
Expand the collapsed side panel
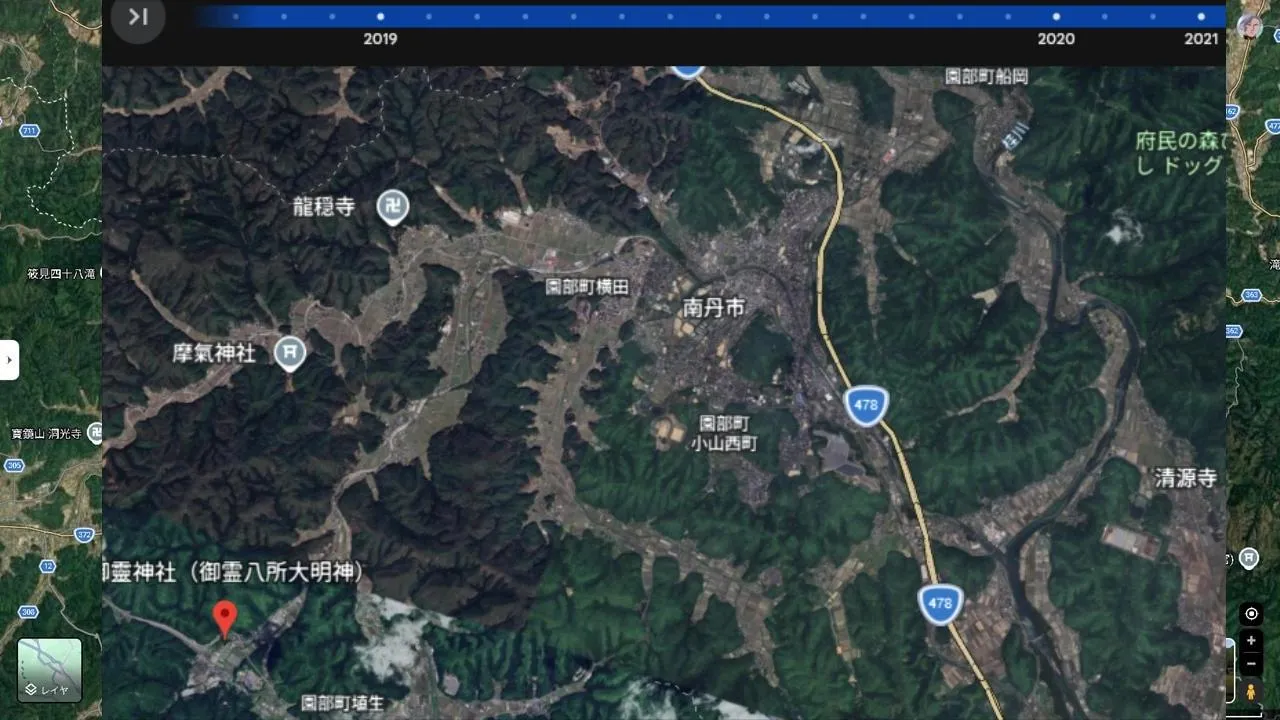pos(9,360)
